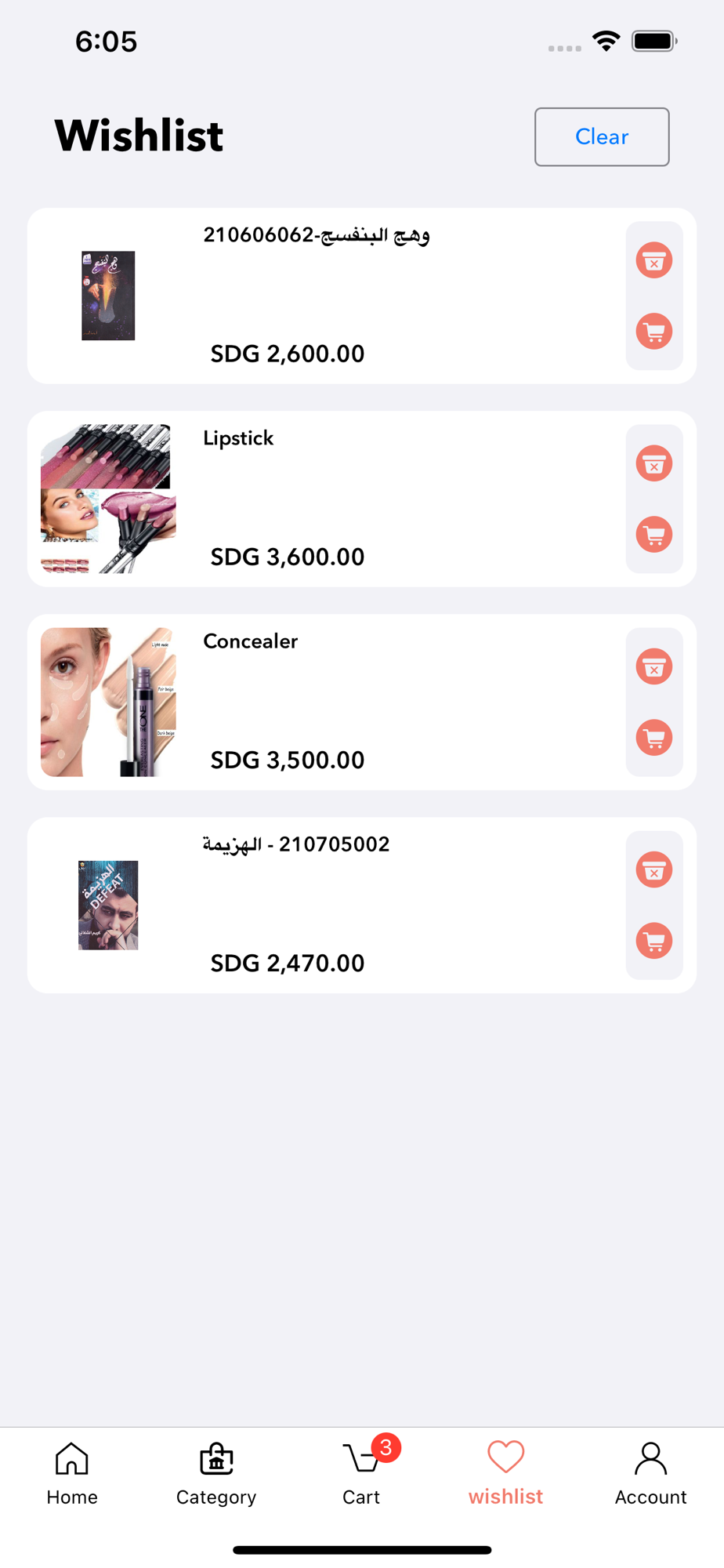
Task: Remove Concealer from the wishlist
Action: (654, 666)
